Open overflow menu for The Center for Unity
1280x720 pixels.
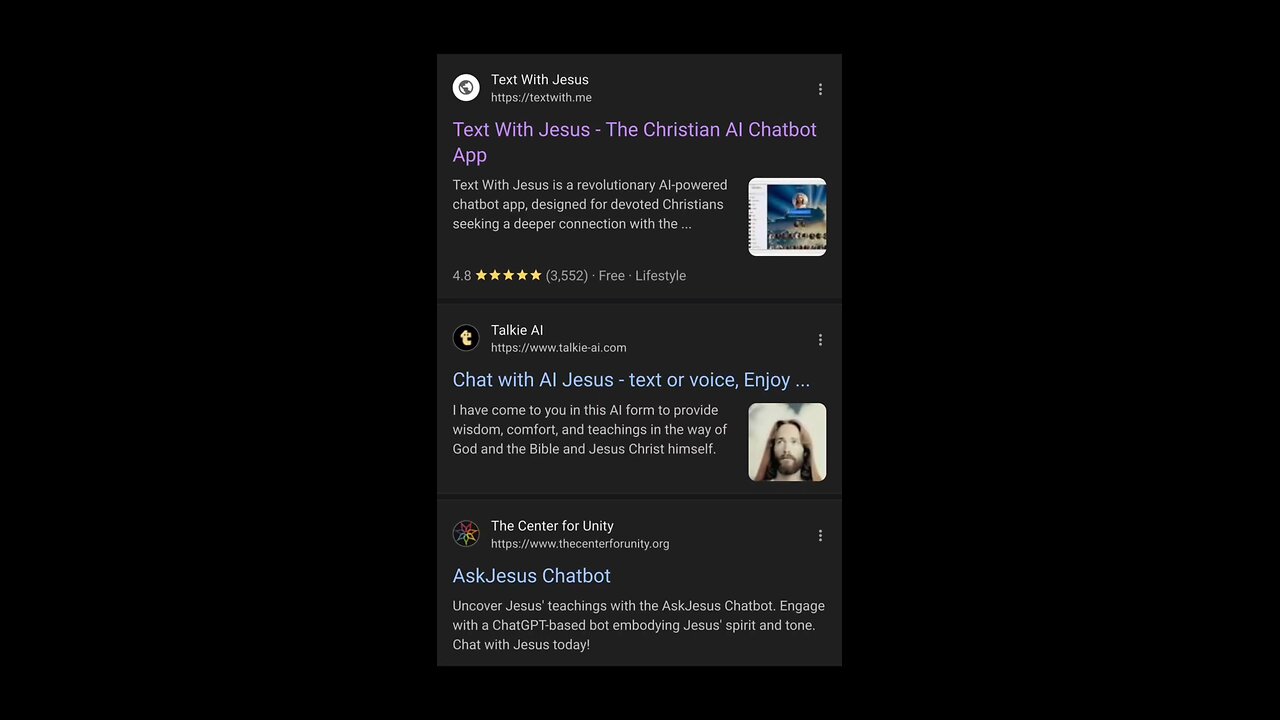click(820, 535)
